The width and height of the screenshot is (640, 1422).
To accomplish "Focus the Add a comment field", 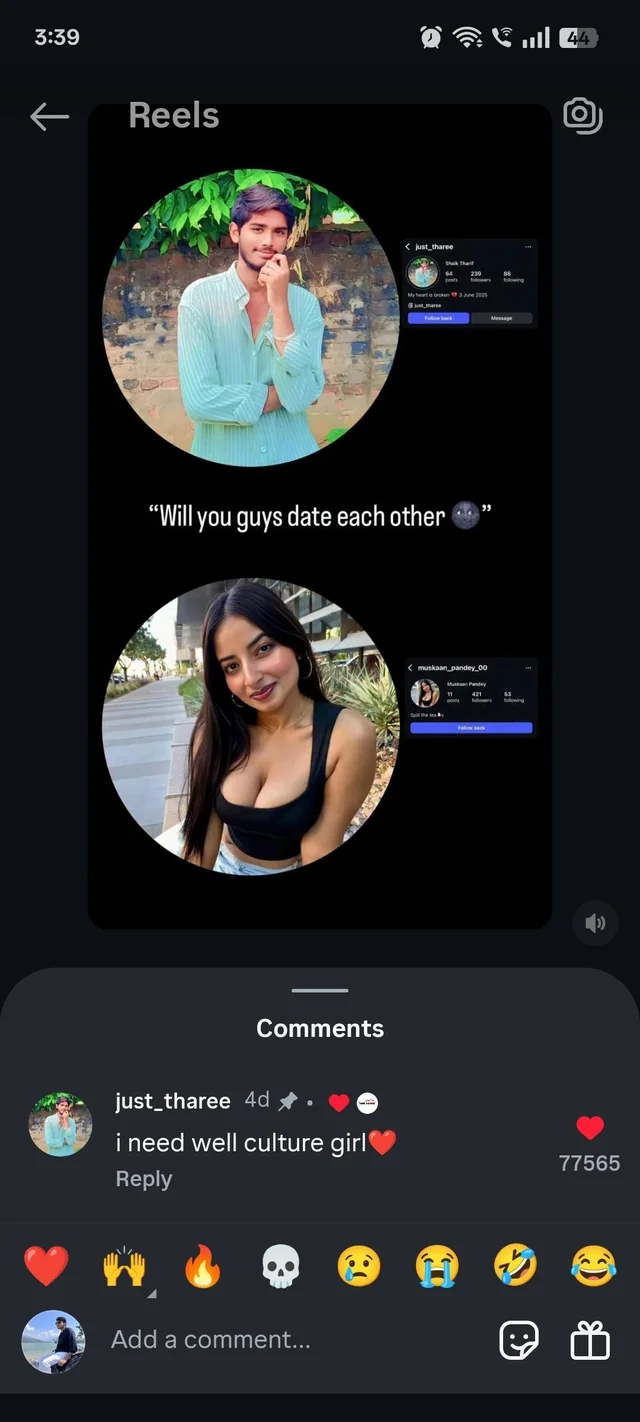I will (x=292, y=1340).
